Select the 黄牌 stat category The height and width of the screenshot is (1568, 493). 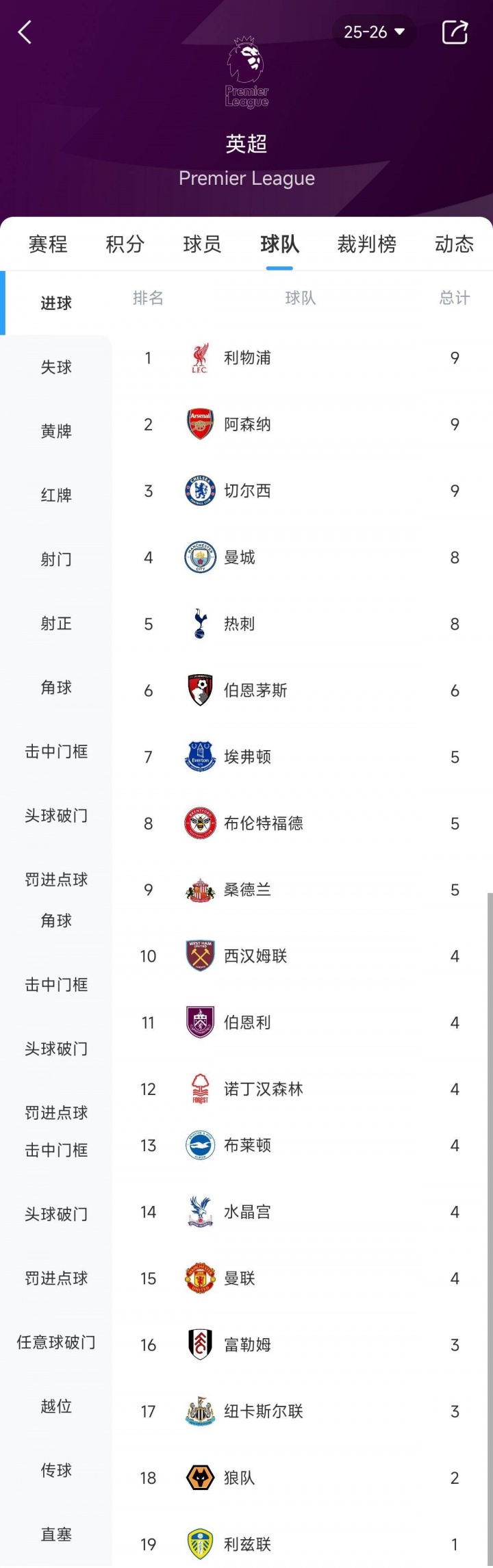click(x=56, y=431)
